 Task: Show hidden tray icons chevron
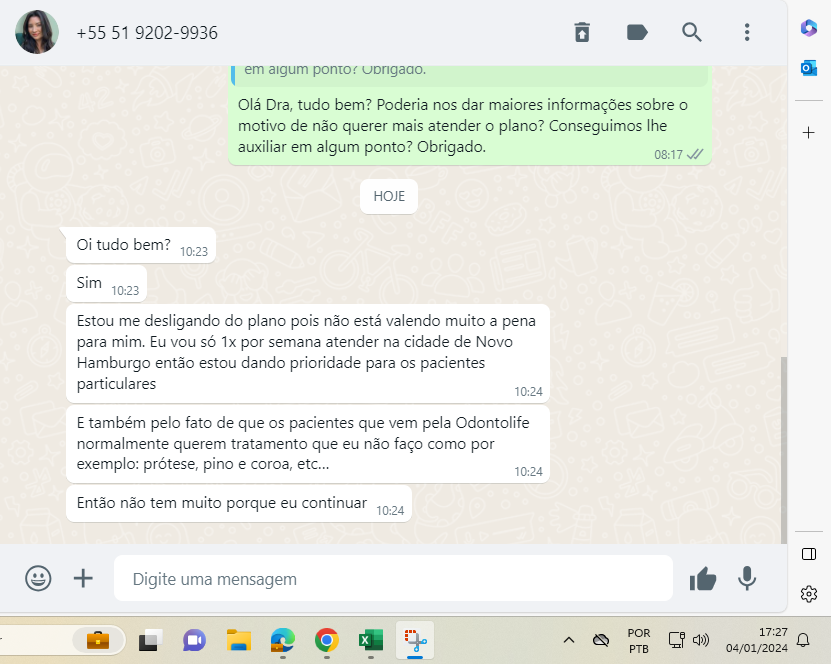tap(569, 640)
